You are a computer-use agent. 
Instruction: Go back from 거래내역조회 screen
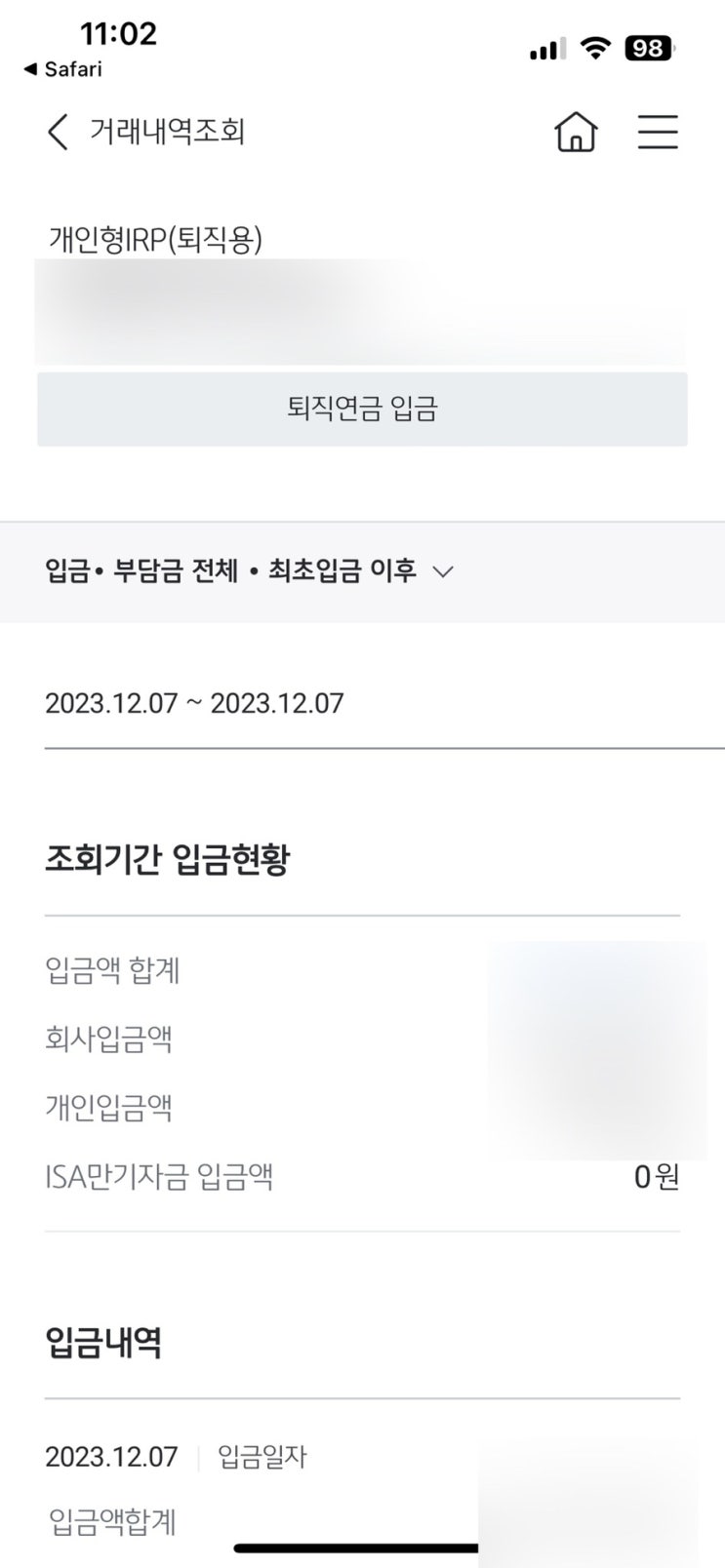tap(58, 132)
